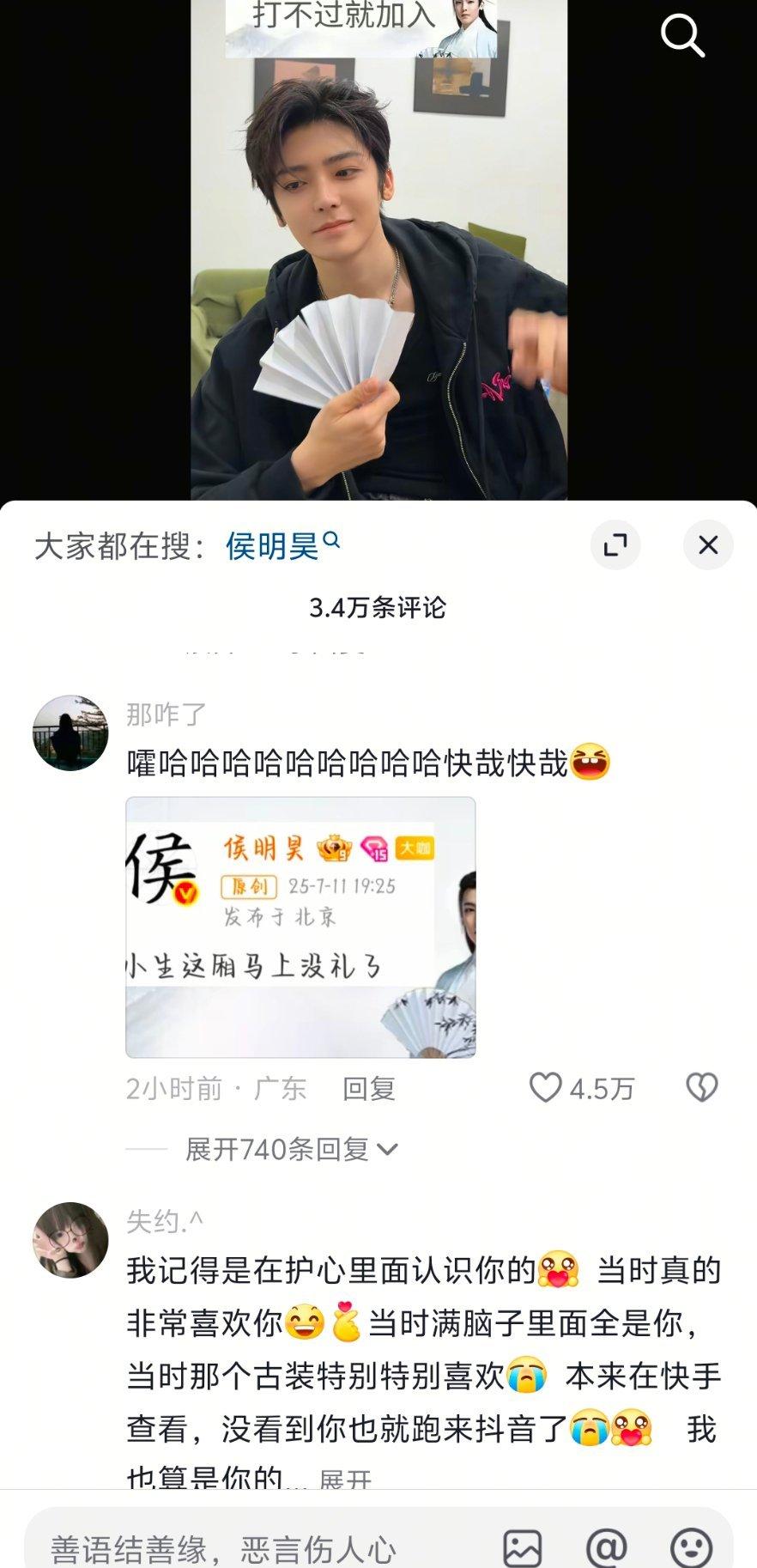Close the comments panel
Viewport: 757px width, 1568px height.
tap(708, 545)
